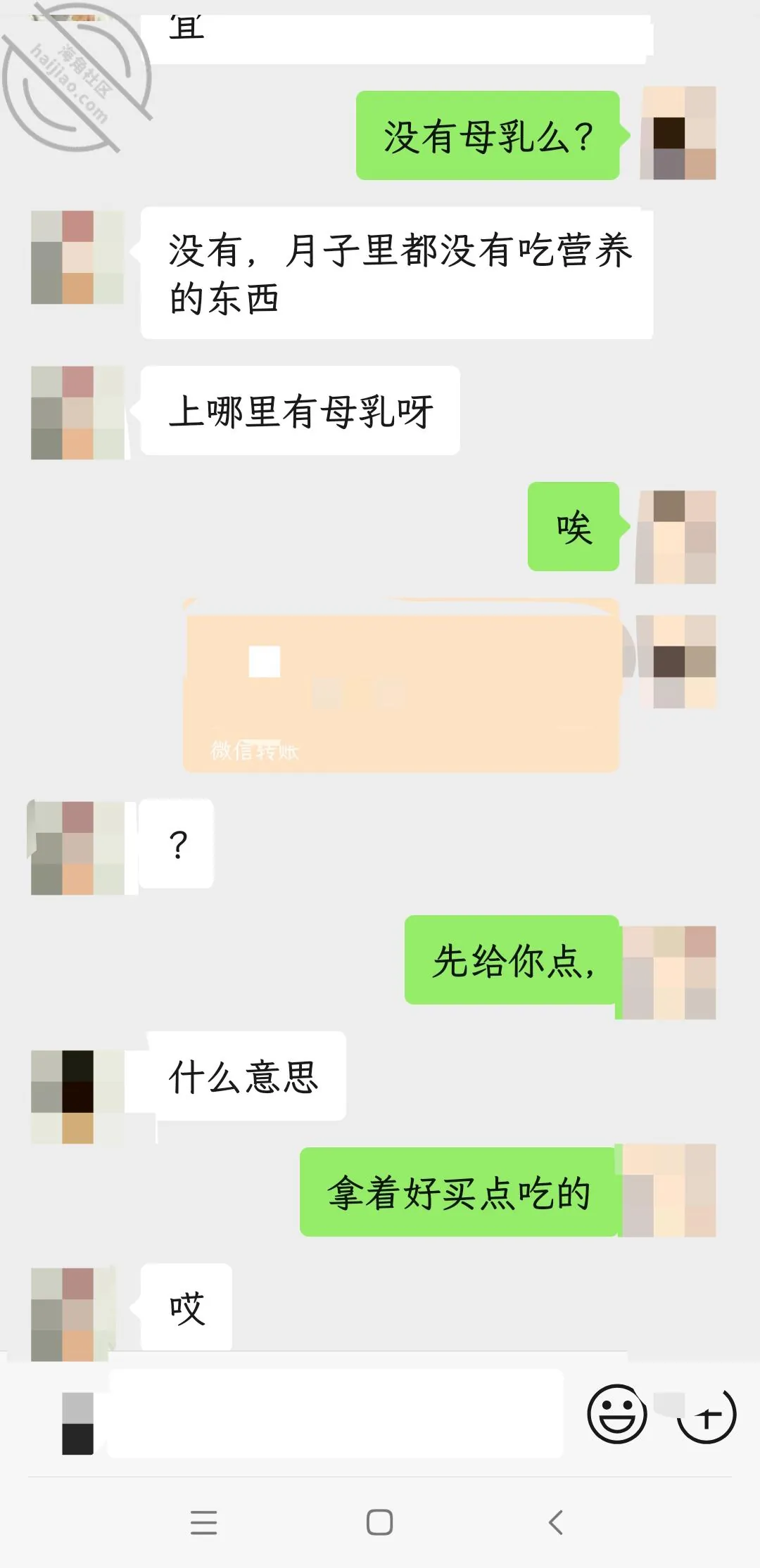Go back with the system back button
The height and width of the screenshot is (1568, 760).
(x=555, y=1522)
